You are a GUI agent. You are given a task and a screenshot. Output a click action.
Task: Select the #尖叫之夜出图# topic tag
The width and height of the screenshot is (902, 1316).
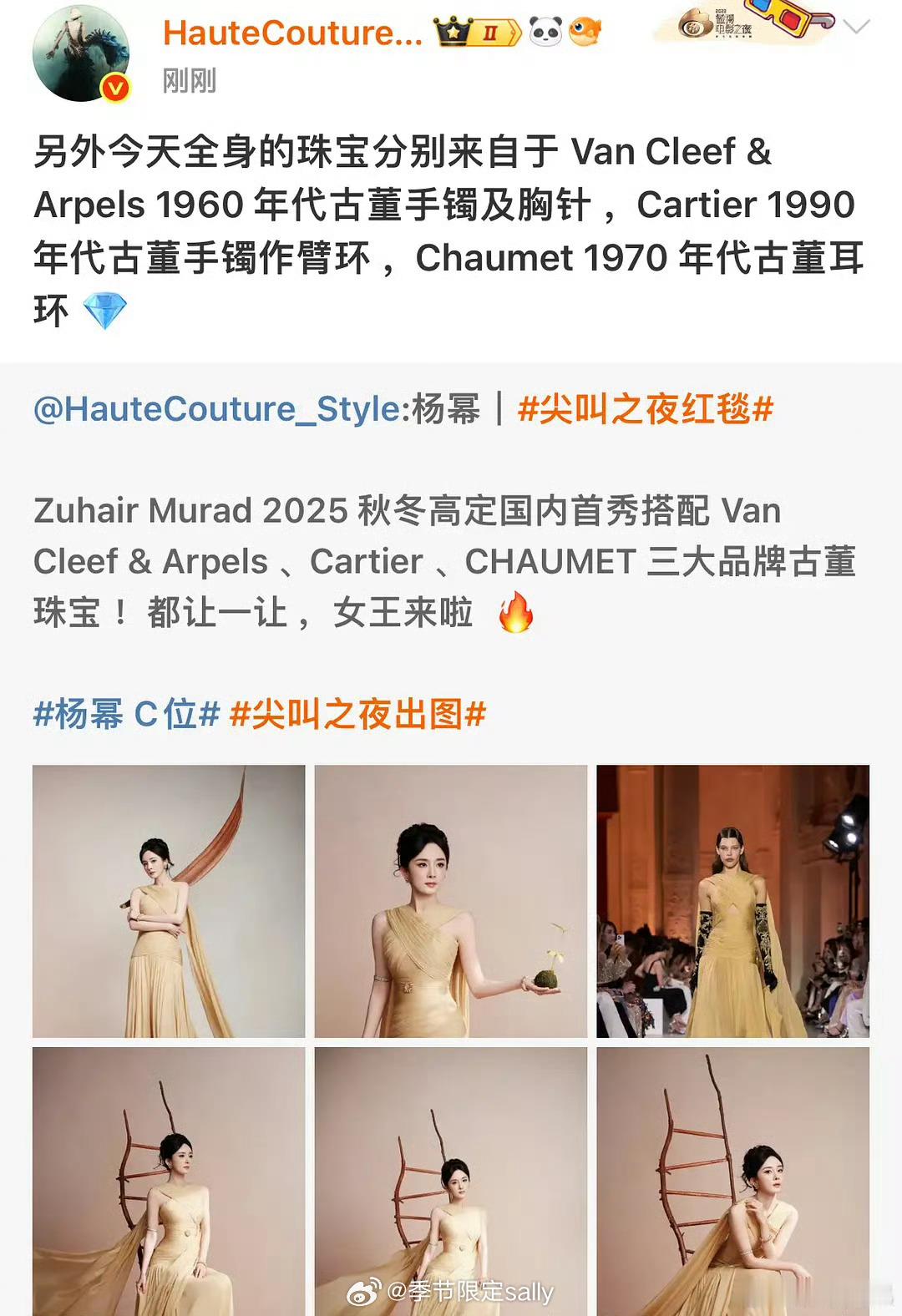point(357,716)
